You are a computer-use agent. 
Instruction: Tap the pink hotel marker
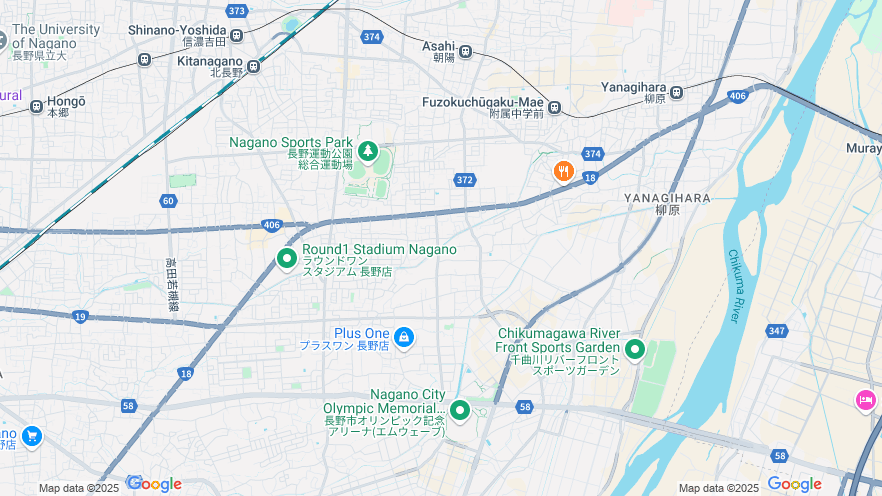[x=865, y=400]
